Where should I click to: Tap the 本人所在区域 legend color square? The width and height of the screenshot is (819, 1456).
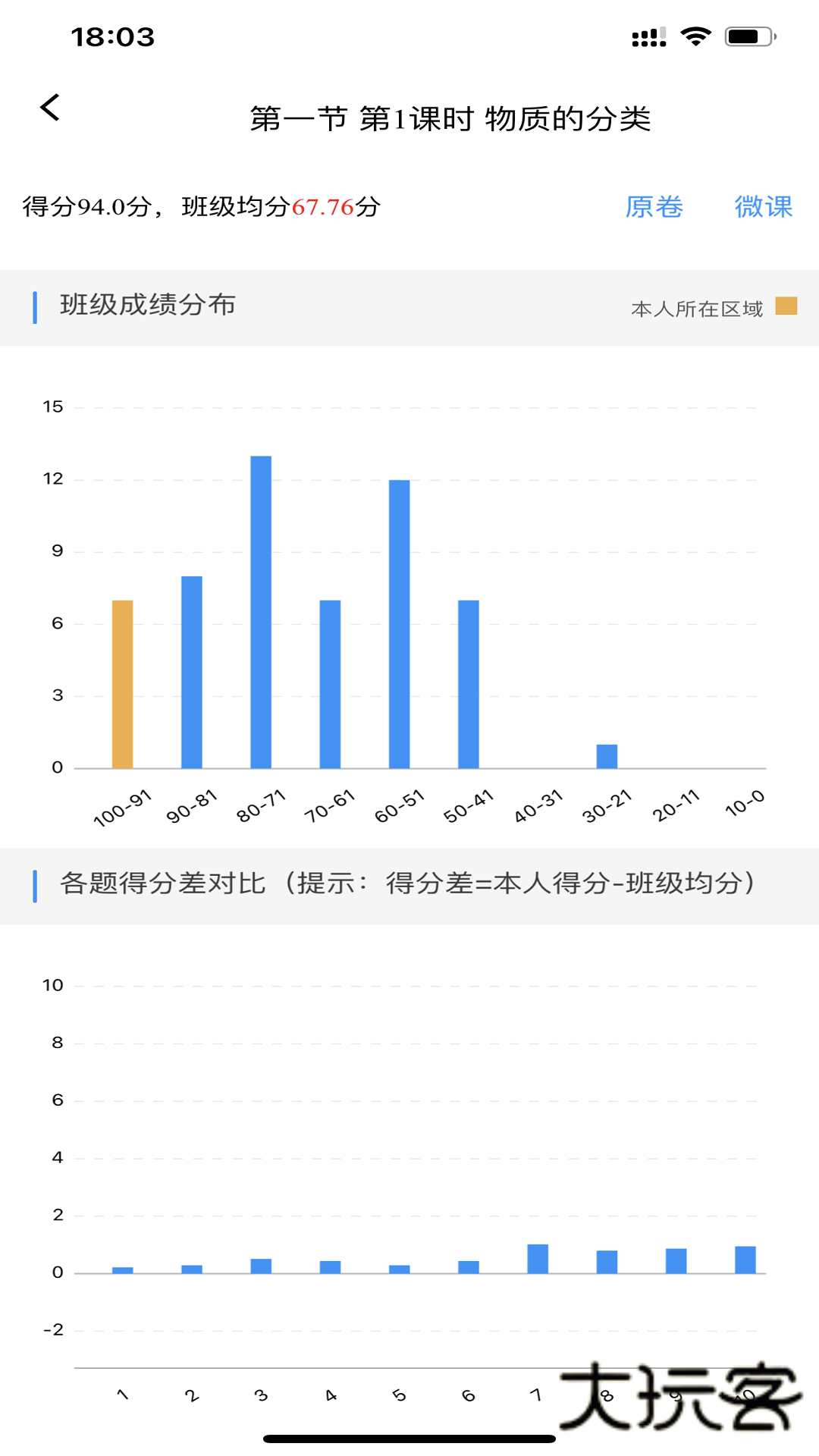[x=786, y=307]
